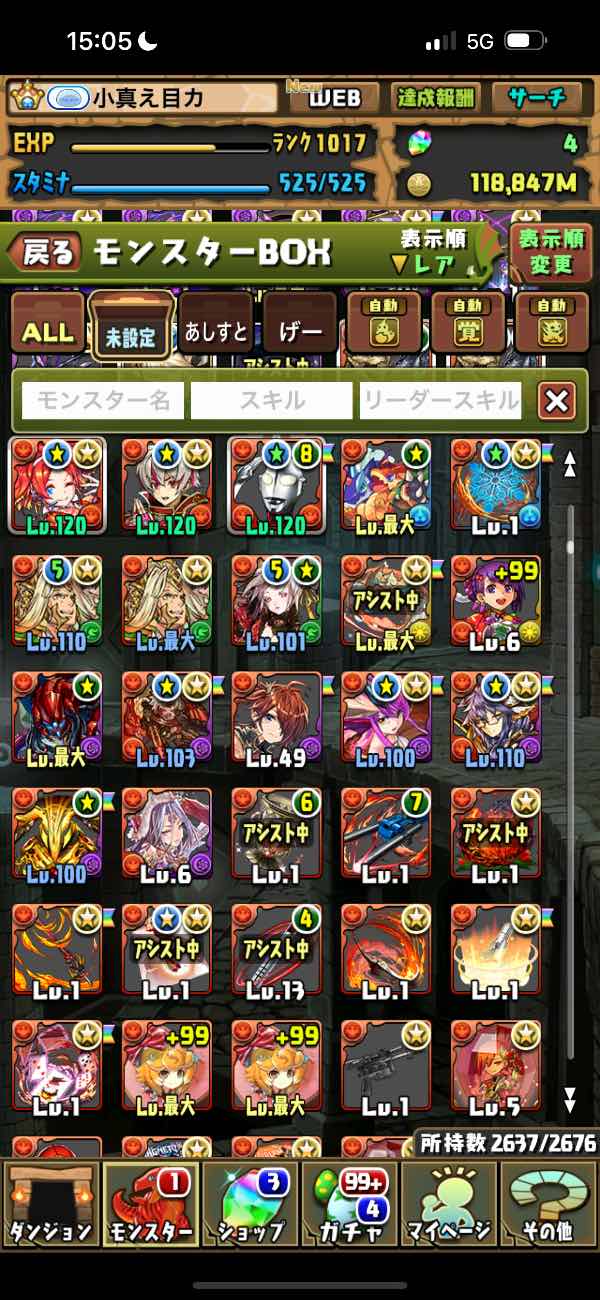This screenshot has width=600, height=1300.
Task: Open 達成報酬 achievement rewards
Action: point(435,98)
